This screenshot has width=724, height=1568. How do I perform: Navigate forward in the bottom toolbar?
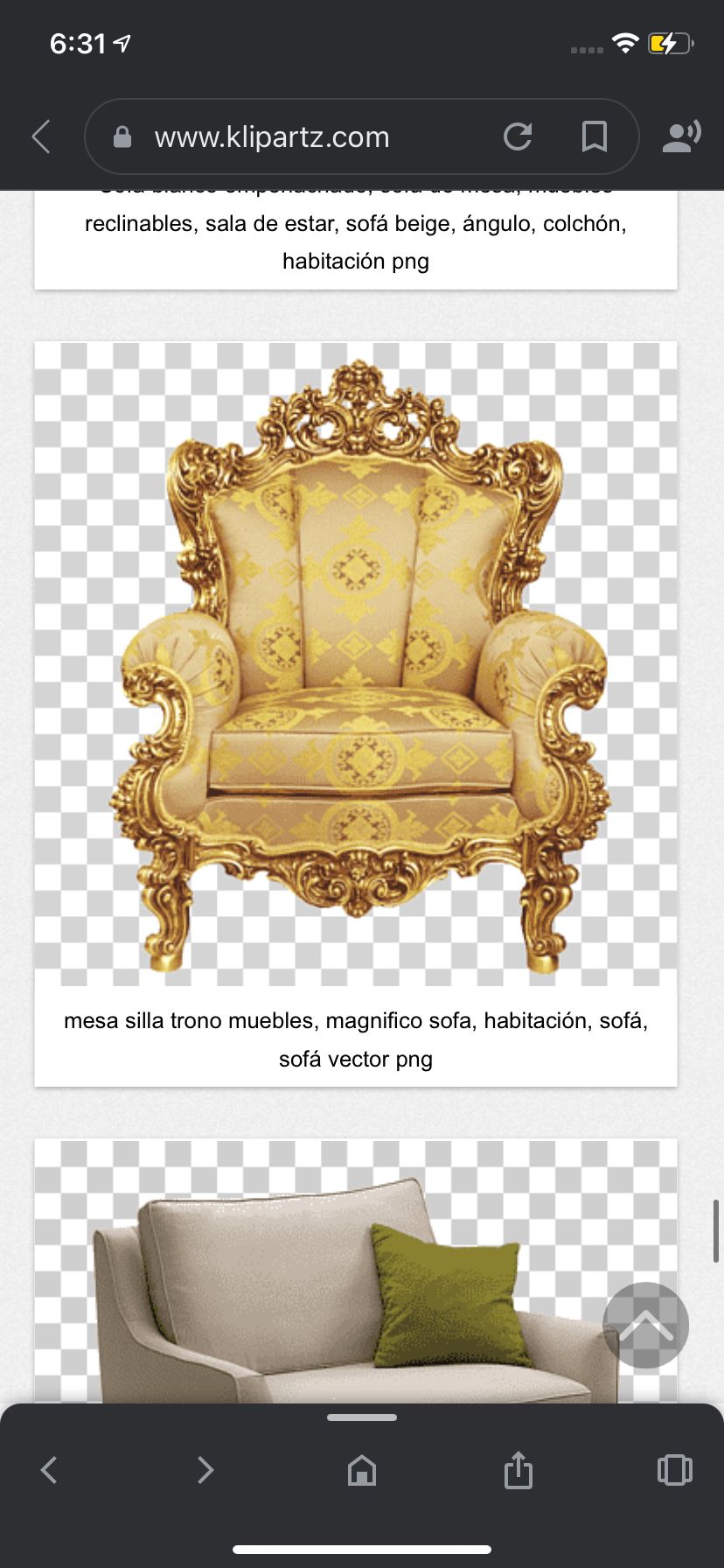coord(205,1470)
